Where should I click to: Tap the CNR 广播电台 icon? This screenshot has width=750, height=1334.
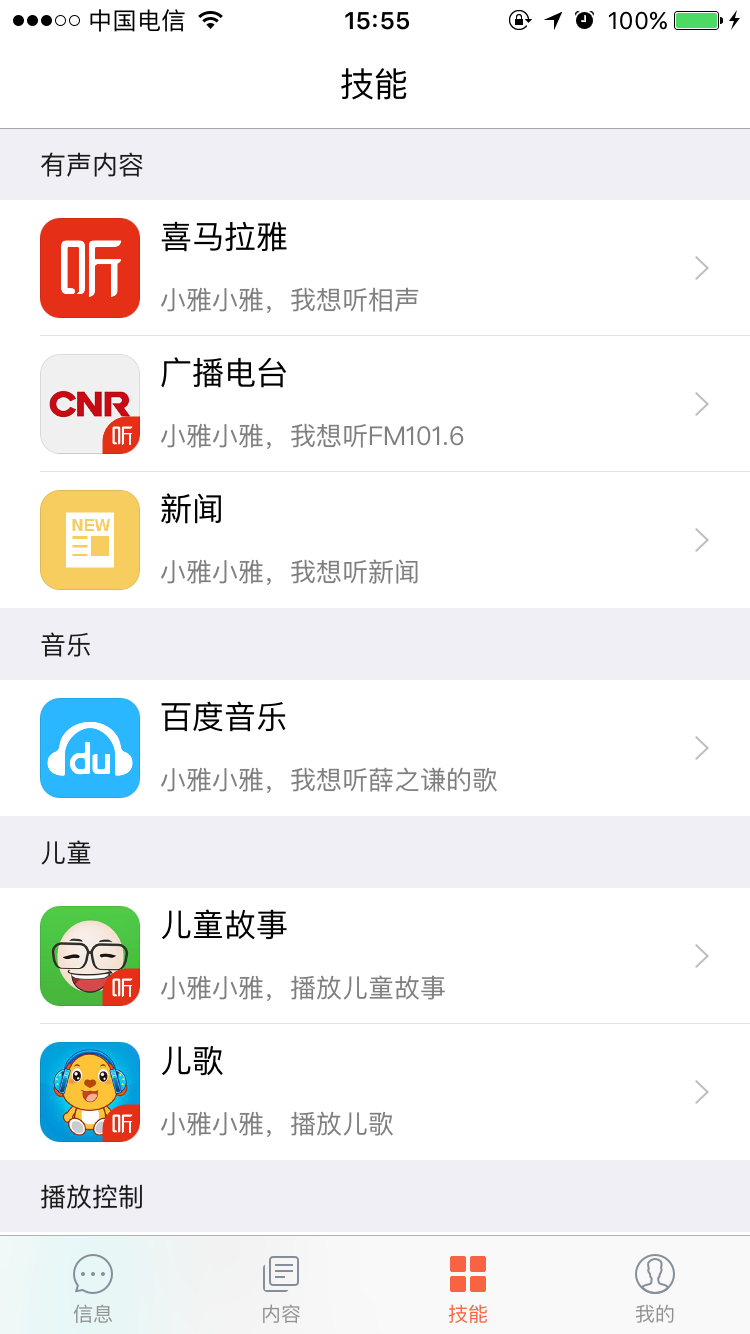pyautogui.click(x=89, y=404)
